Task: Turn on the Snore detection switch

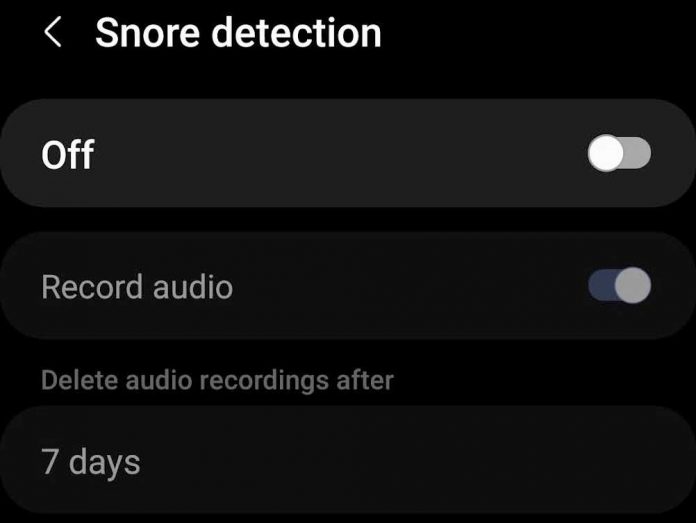Action: (619, 154)
